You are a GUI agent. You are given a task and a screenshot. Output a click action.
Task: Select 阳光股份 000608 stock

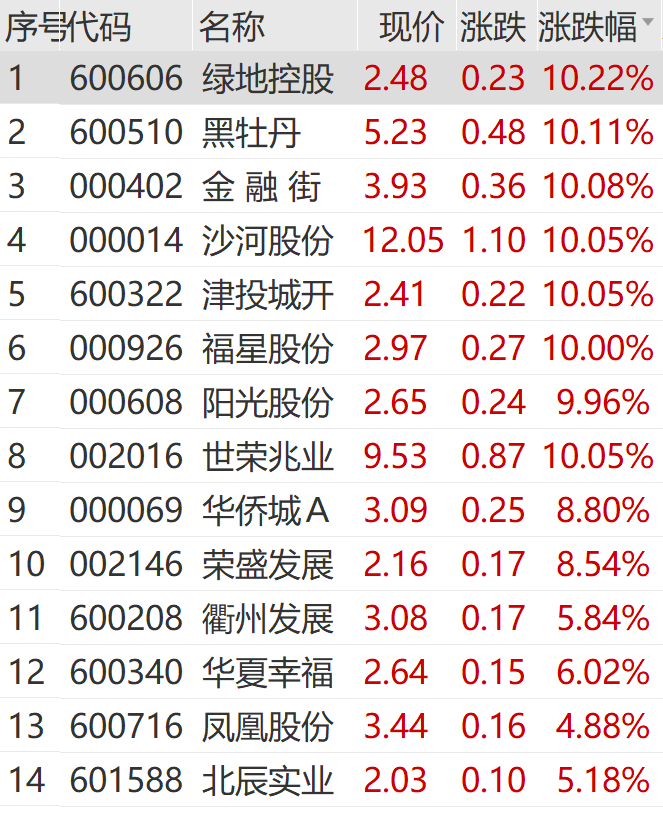pyautogui.click(x=267, y=402)
